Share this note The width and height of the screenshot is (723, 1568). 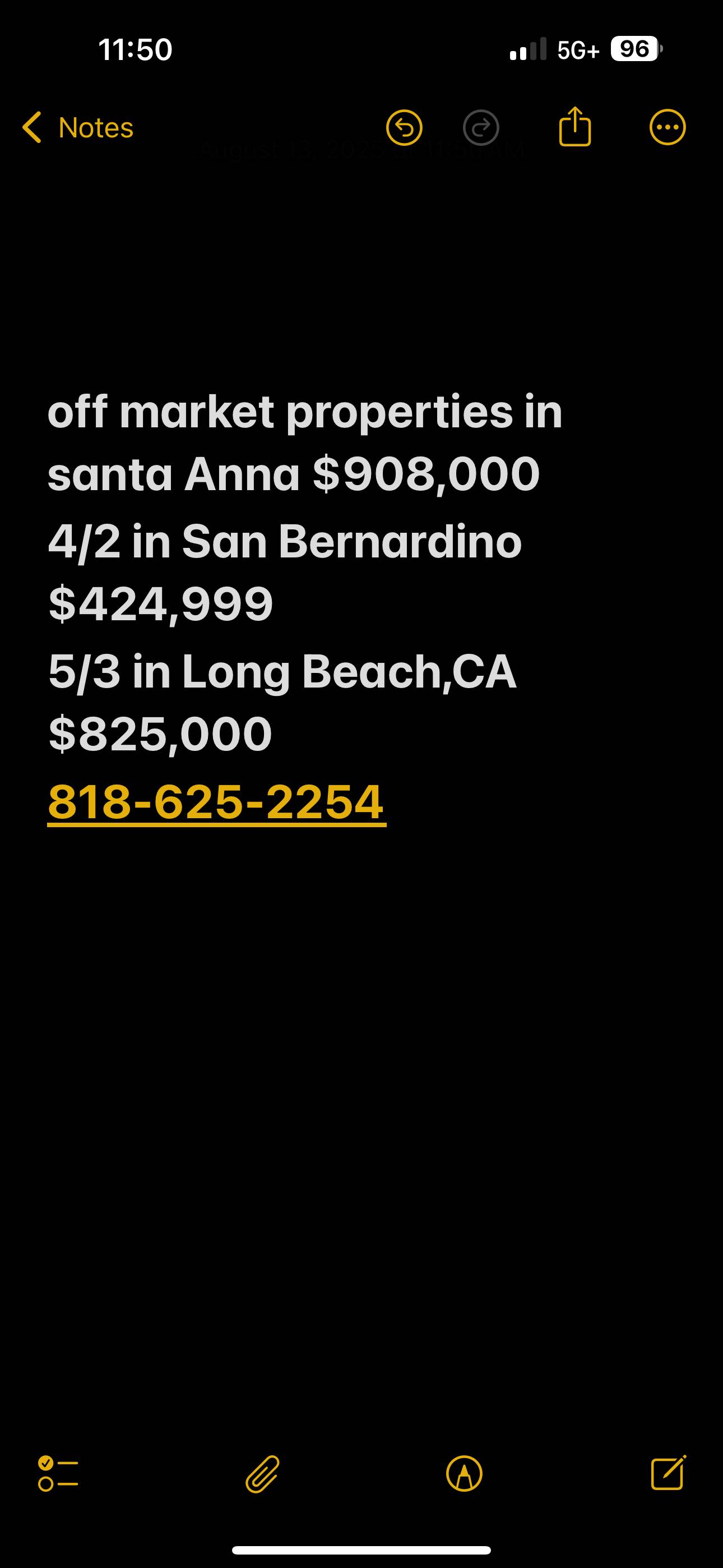tap(574, 126)
